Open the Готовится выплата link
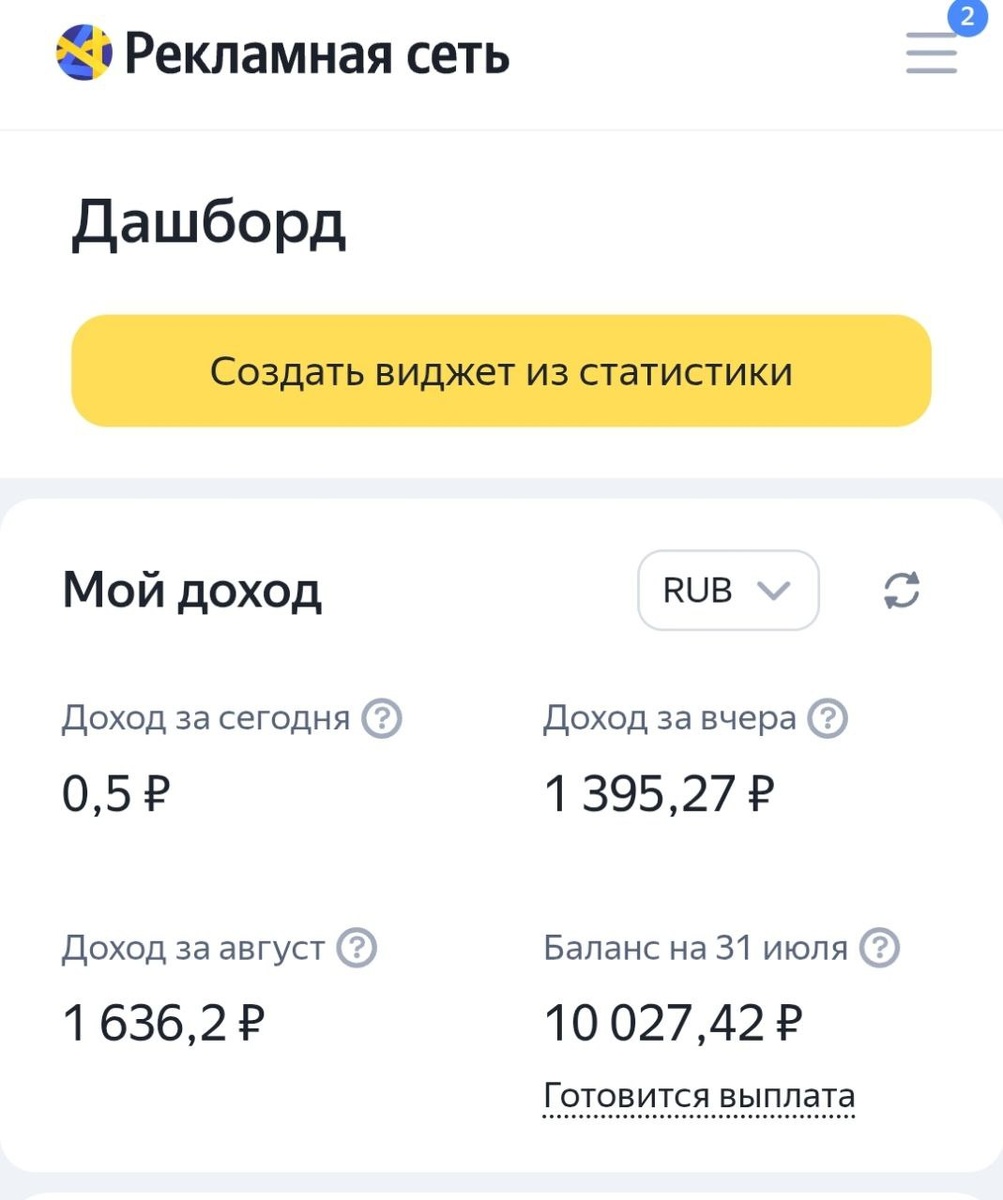 [x=698, y=1095]
